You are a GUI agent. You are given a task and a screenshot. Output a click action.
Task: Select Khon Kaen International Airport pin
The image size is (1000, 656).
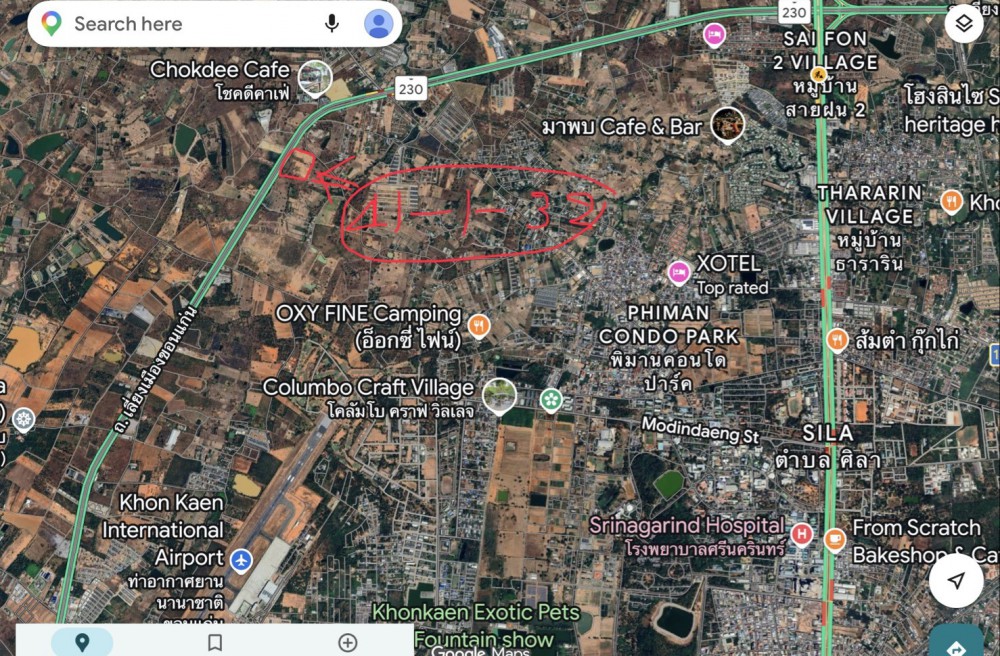[x=240, y=560]
